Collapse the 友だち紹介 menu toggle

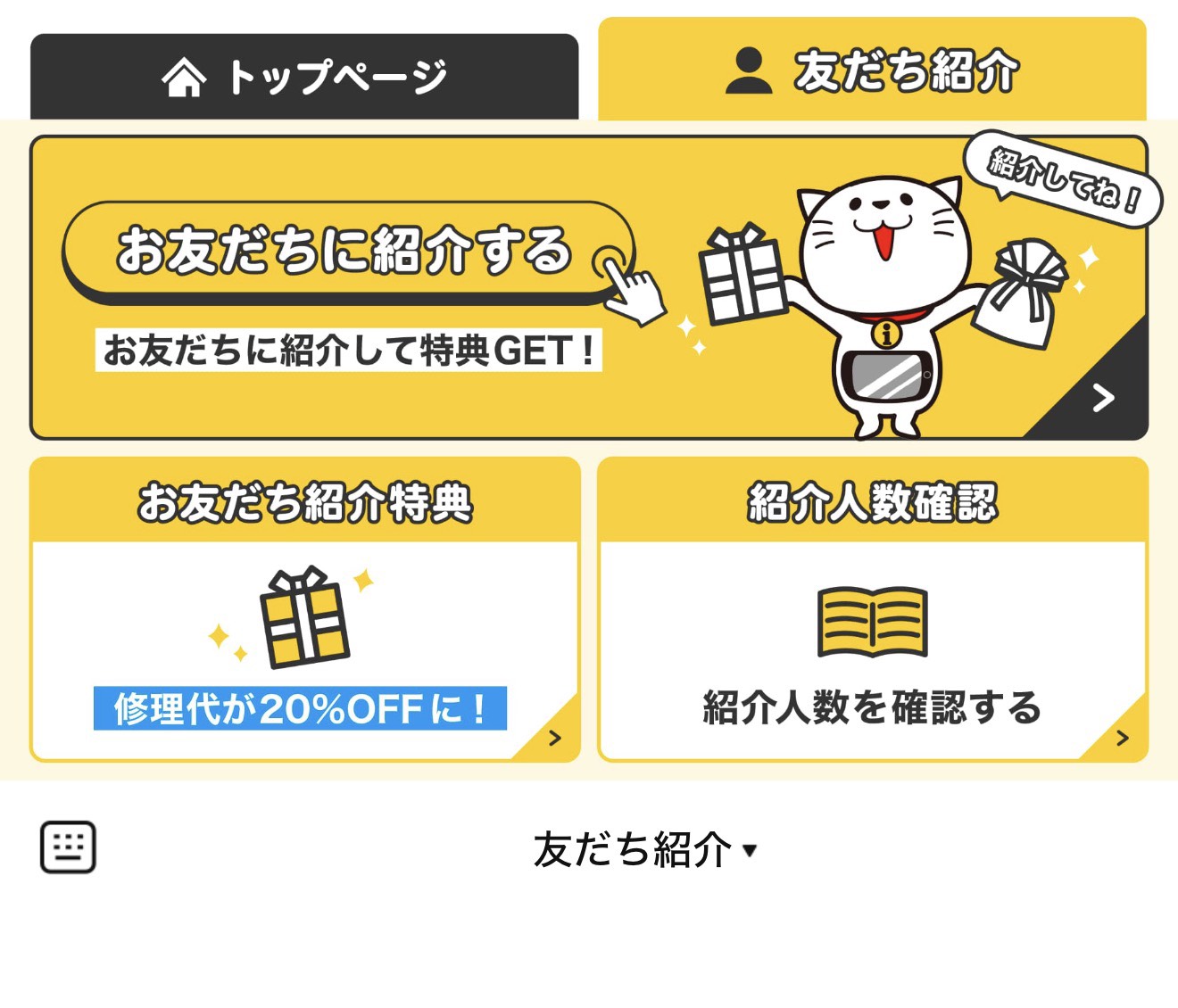coord(644,849)
